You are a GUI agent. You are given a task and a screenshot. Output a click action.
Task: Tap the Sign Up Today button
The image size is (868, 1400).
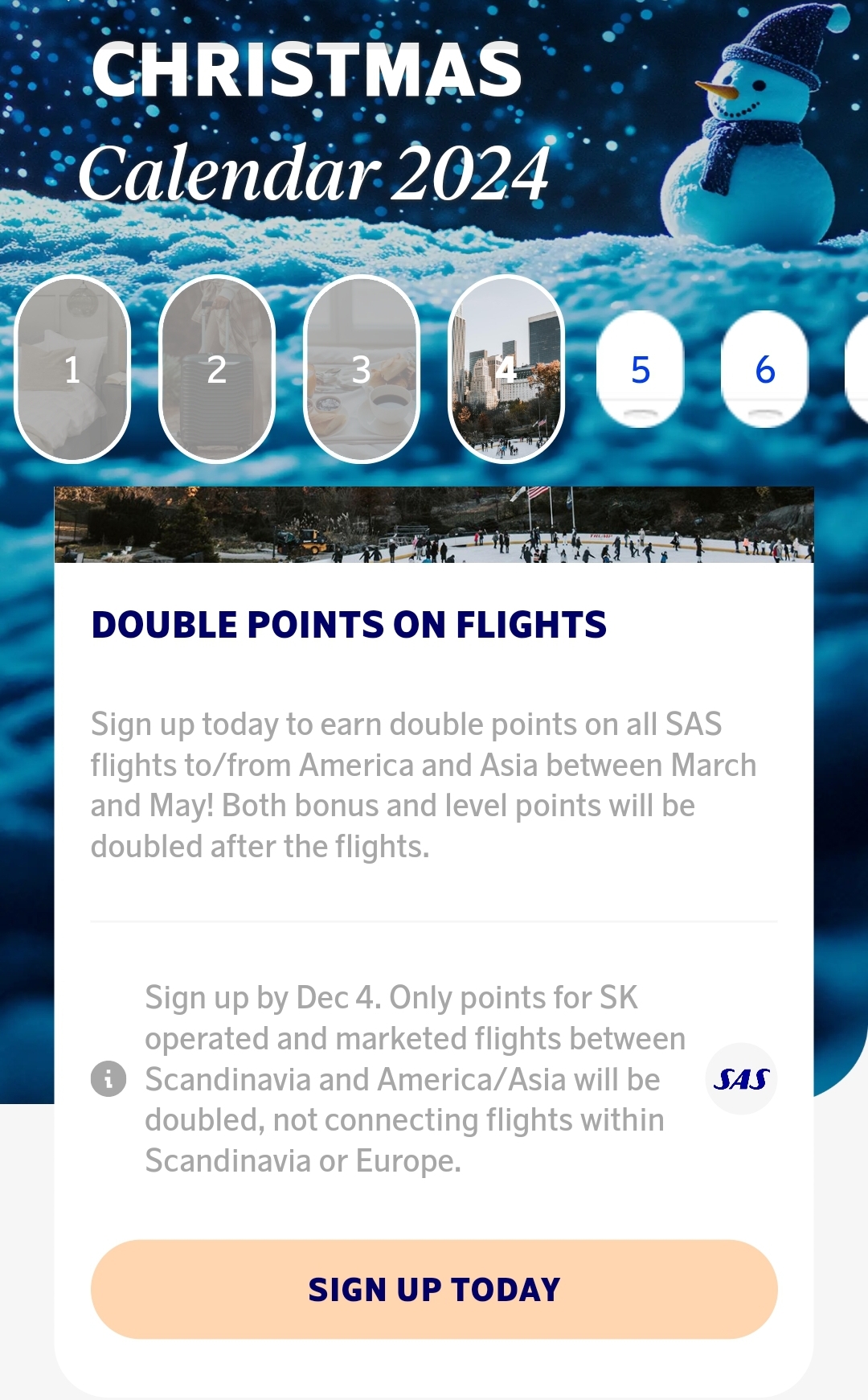click(x=434, y=1289)
